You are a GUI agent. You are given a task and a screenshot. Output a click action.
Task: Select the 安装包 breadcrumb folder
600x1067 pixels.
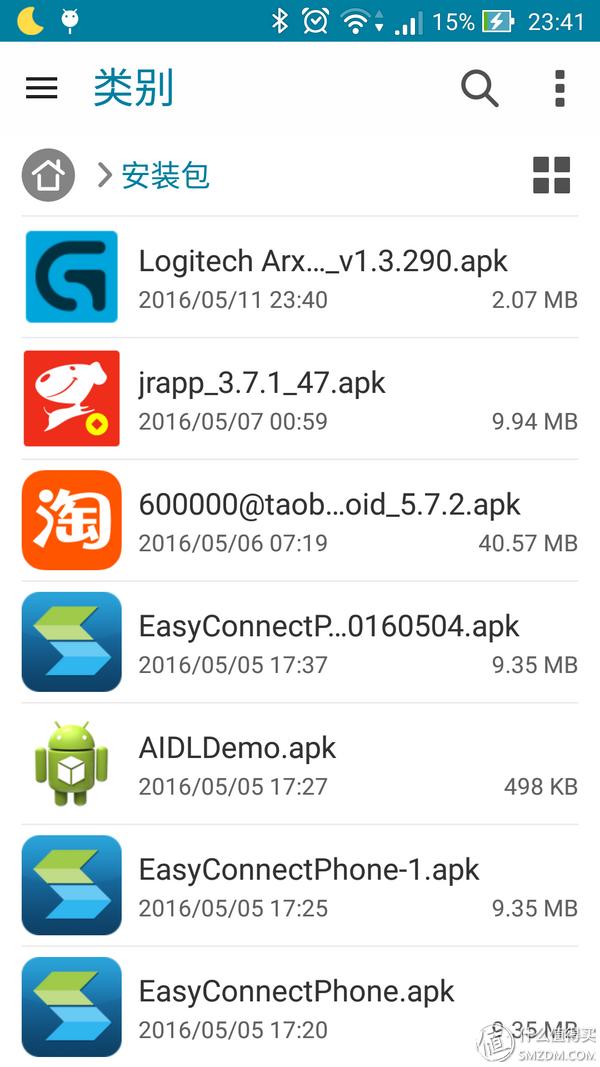(x=165, y=176)
